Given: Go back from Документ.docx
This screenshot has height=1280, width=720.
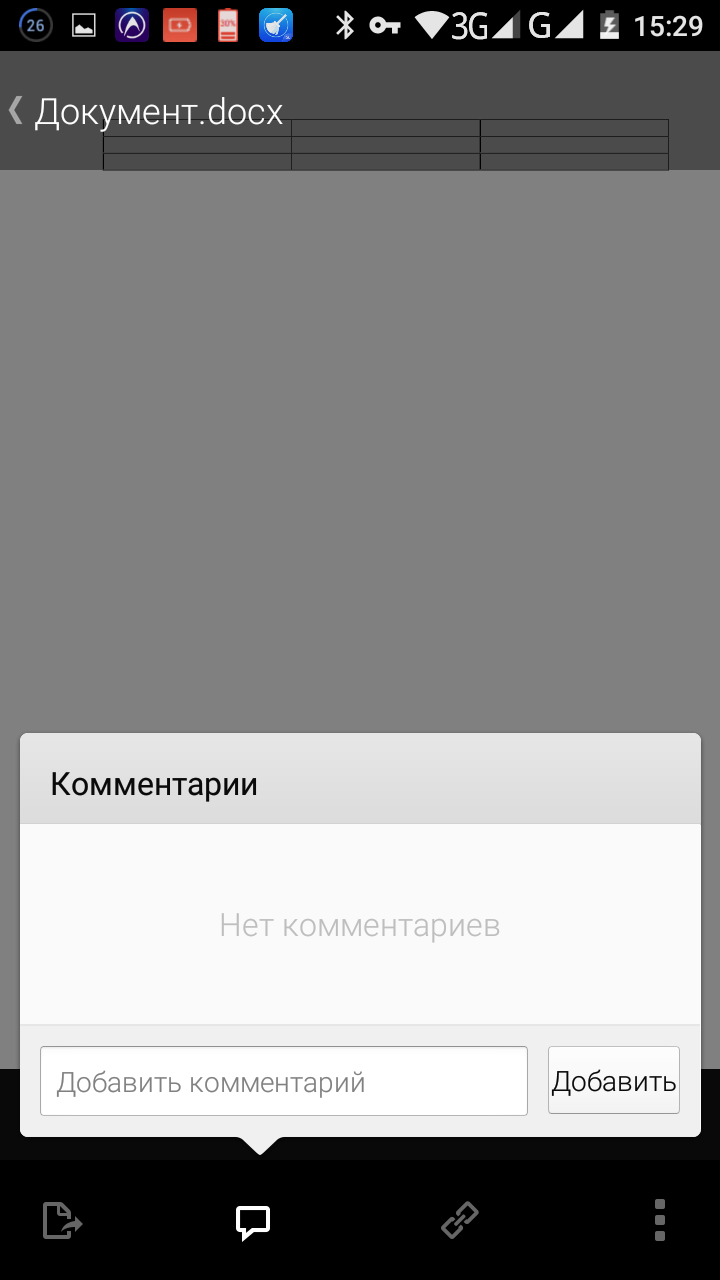Looking at the screenshot, I should (x=17, y=110).
